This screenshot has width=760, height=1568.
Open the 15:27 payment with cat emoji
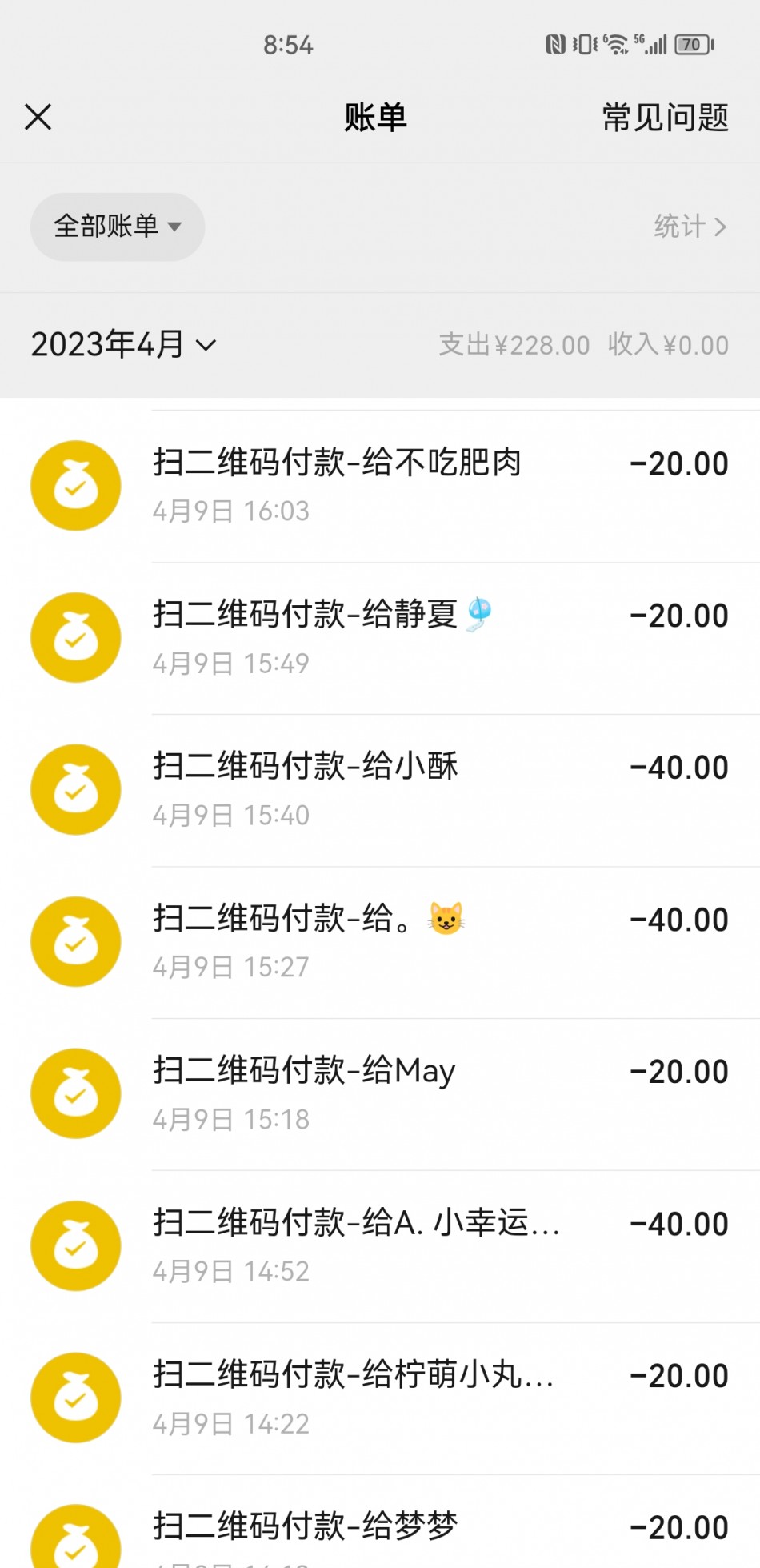pos(380,942)
